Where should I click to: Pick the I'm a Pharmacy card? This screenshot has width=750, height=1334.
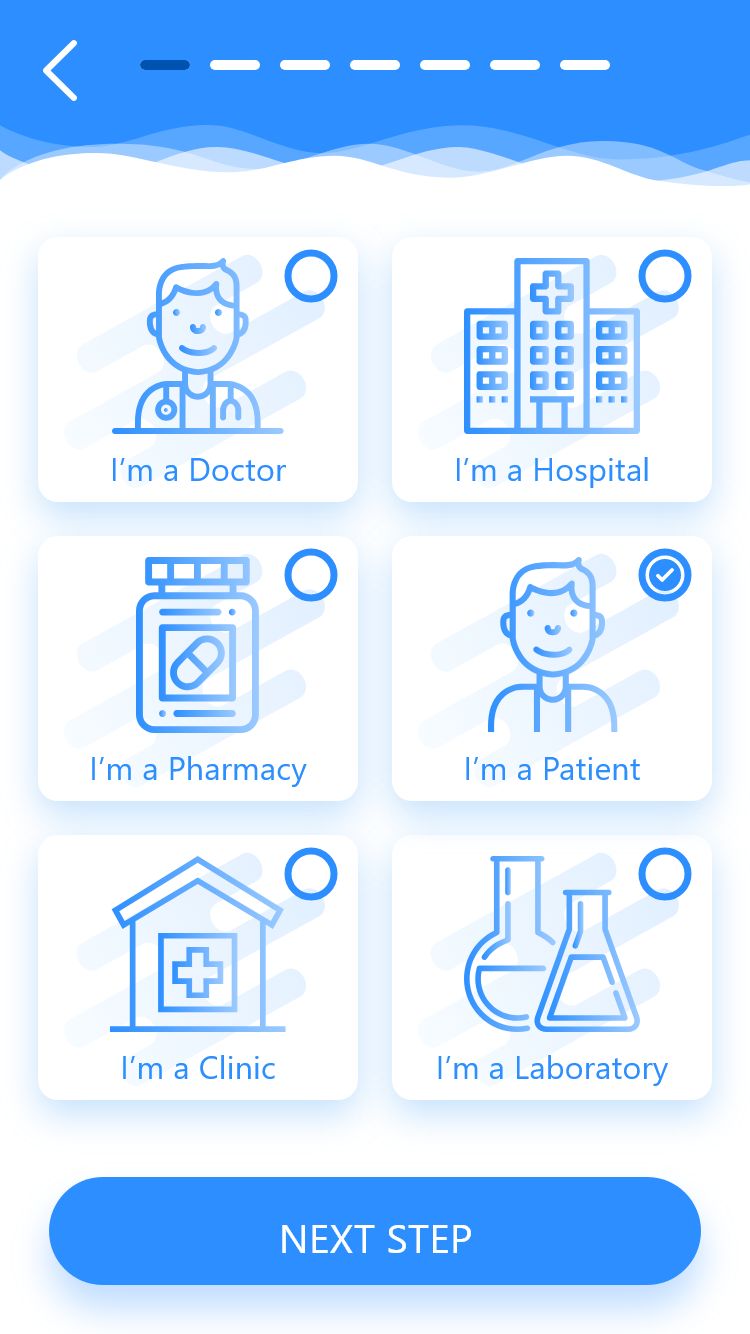click(198, 668)
